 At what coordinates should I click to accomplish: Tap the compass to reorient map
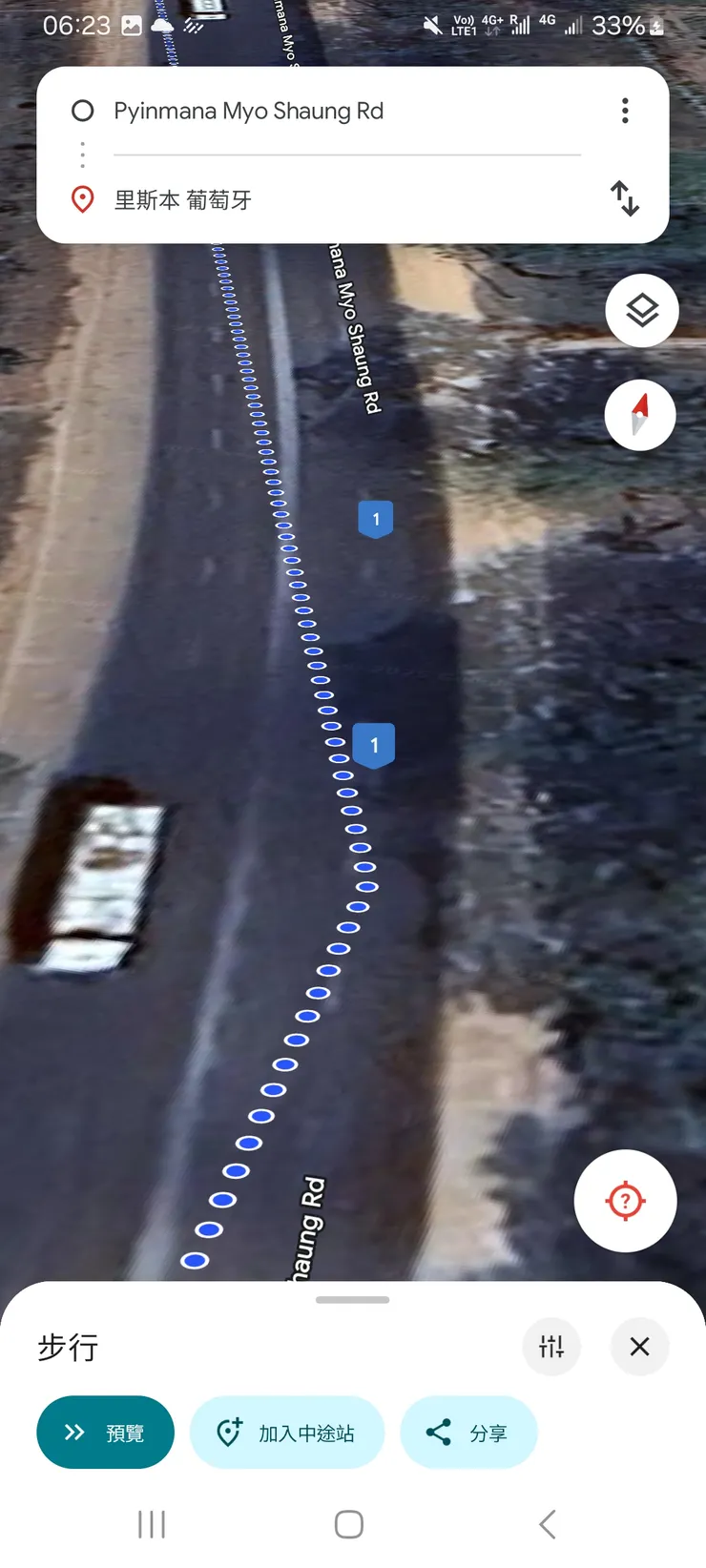[x=640, y=416]
